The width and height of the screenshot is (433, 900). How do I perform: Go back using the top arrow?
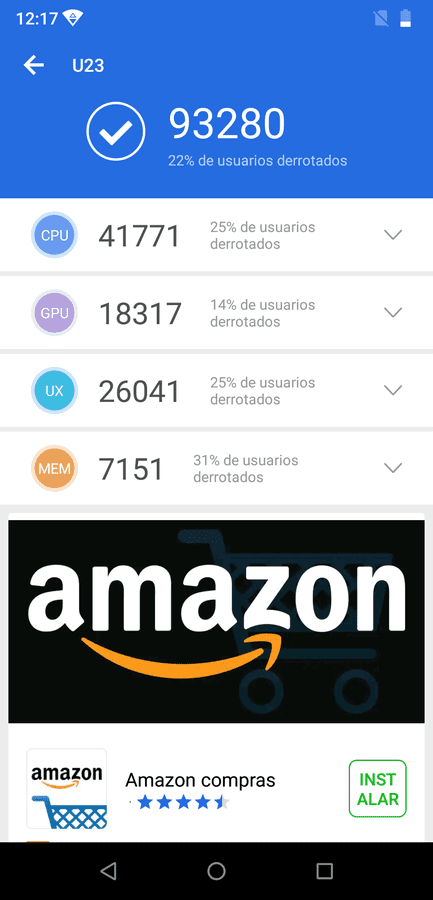point(34,65)
